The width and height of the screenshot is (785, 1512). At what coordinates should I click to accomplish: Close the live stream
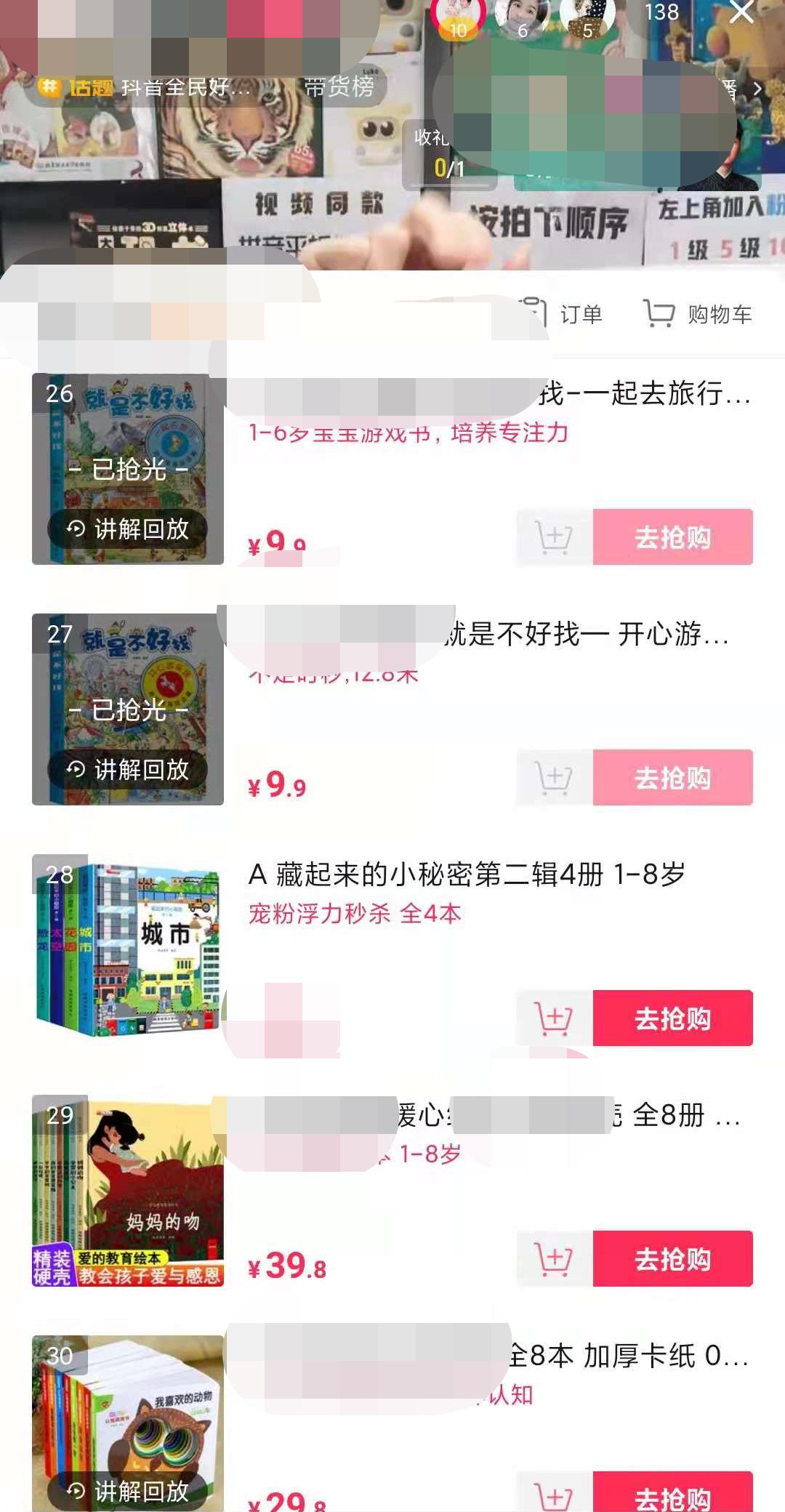click(741, 12)
